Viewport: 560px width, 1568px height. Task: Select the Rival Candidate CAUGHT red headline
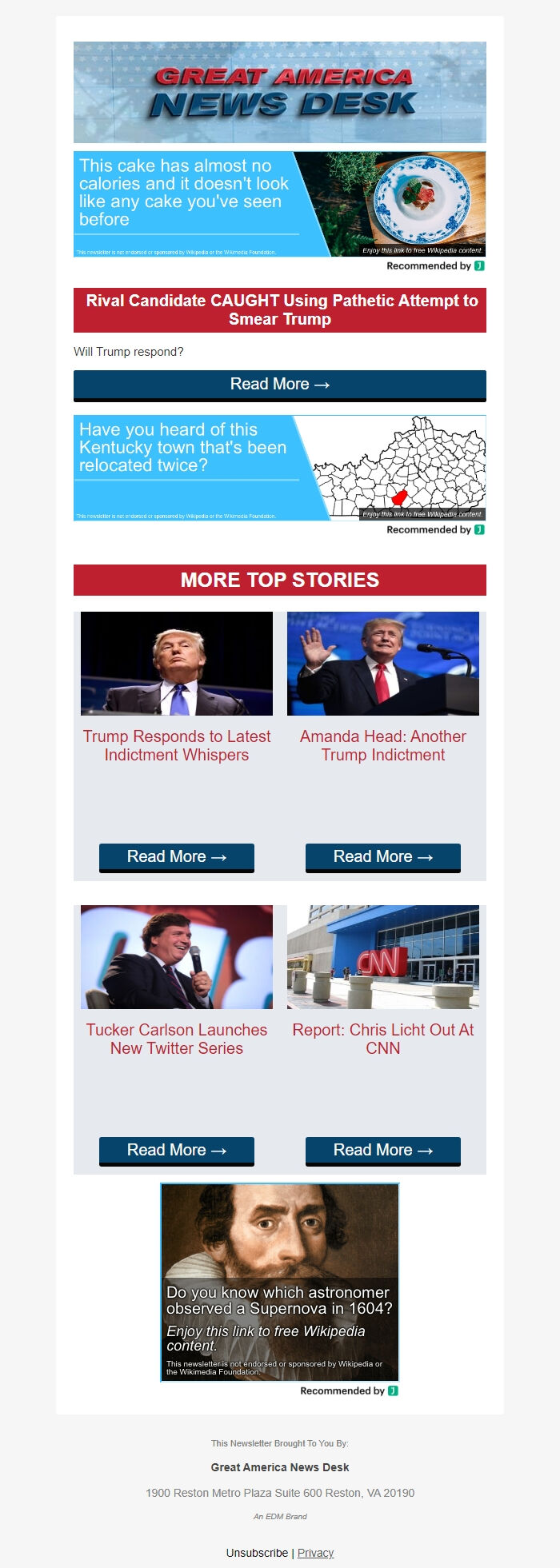(x=279, y=310)
